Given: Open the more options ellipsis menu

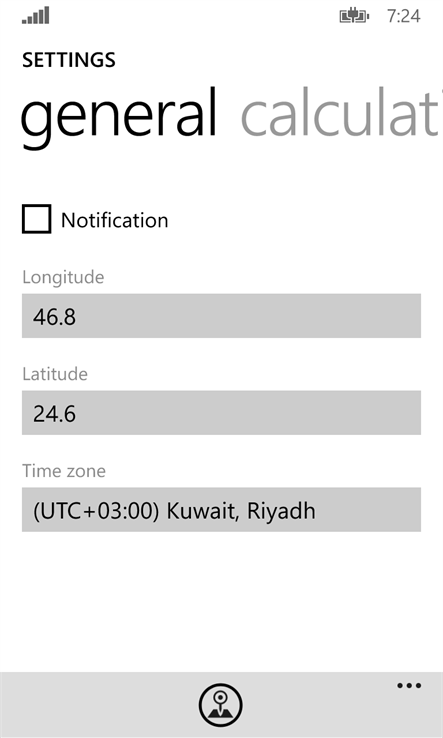Looking at the screenshot, I should click(x=409, y=686).
